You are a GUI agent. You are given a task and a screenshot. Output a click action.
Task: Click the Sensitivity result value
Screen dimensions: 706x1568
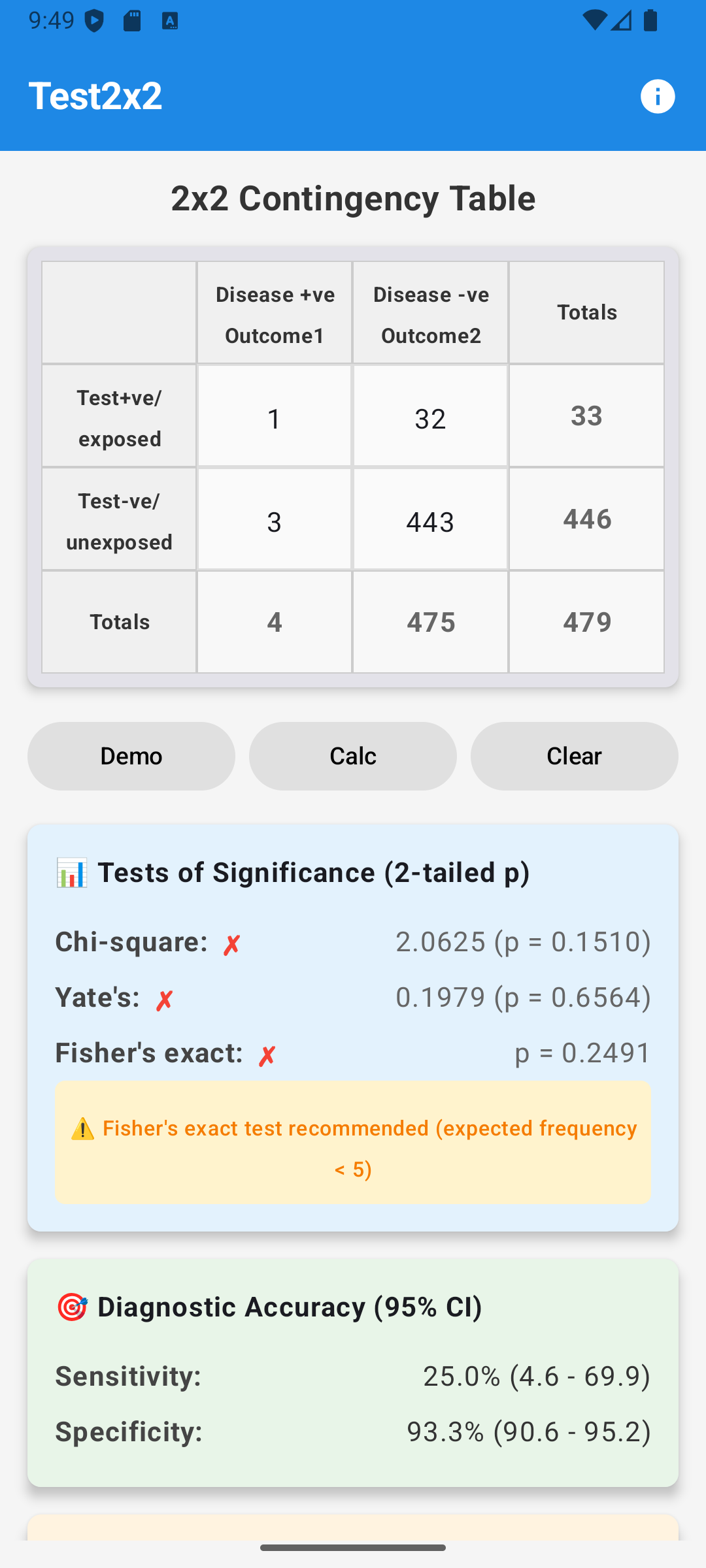pyautogui.click(x=537, y=1375)
